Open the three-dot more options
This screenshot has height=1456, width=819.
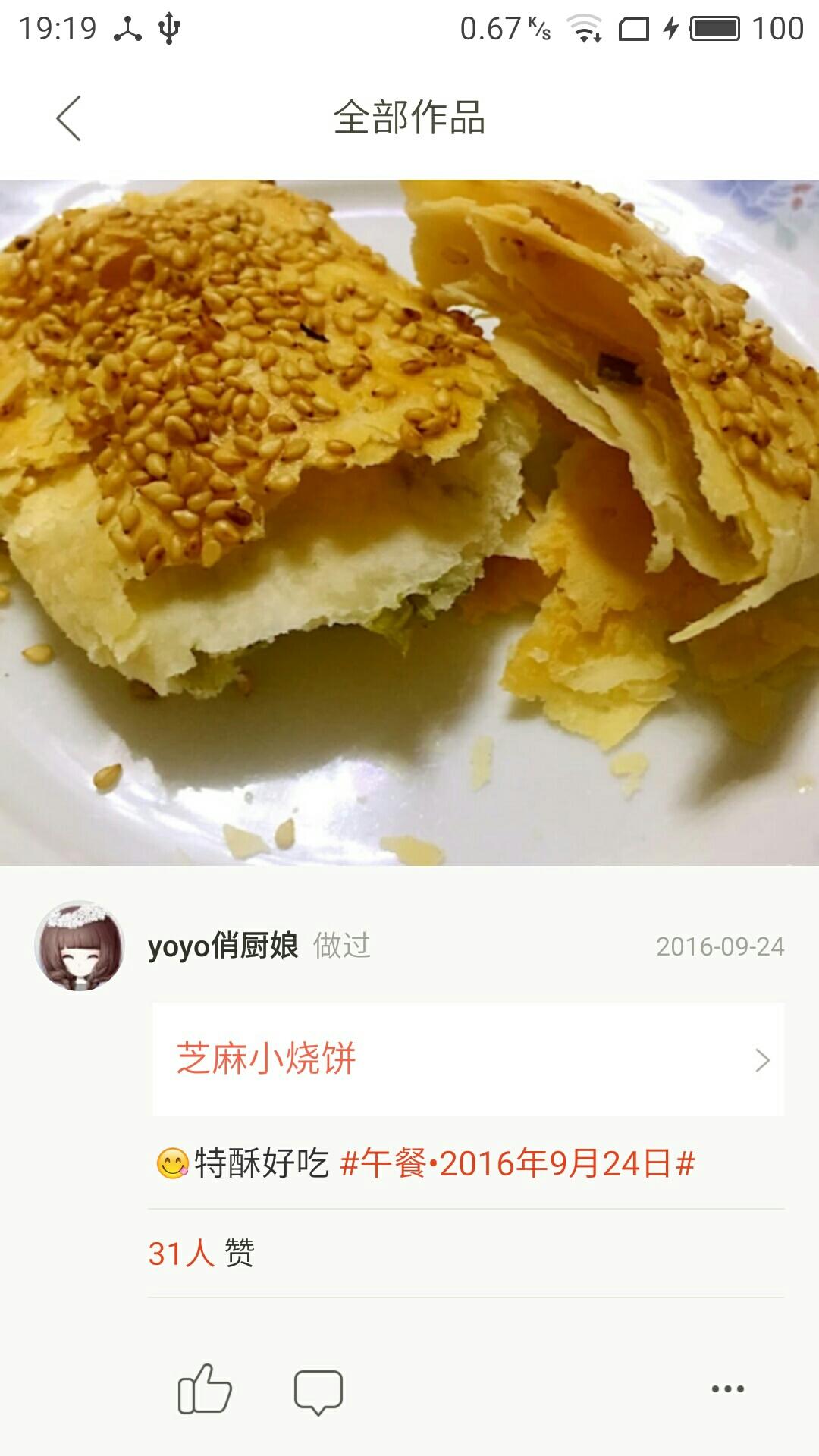[727, 1389]
